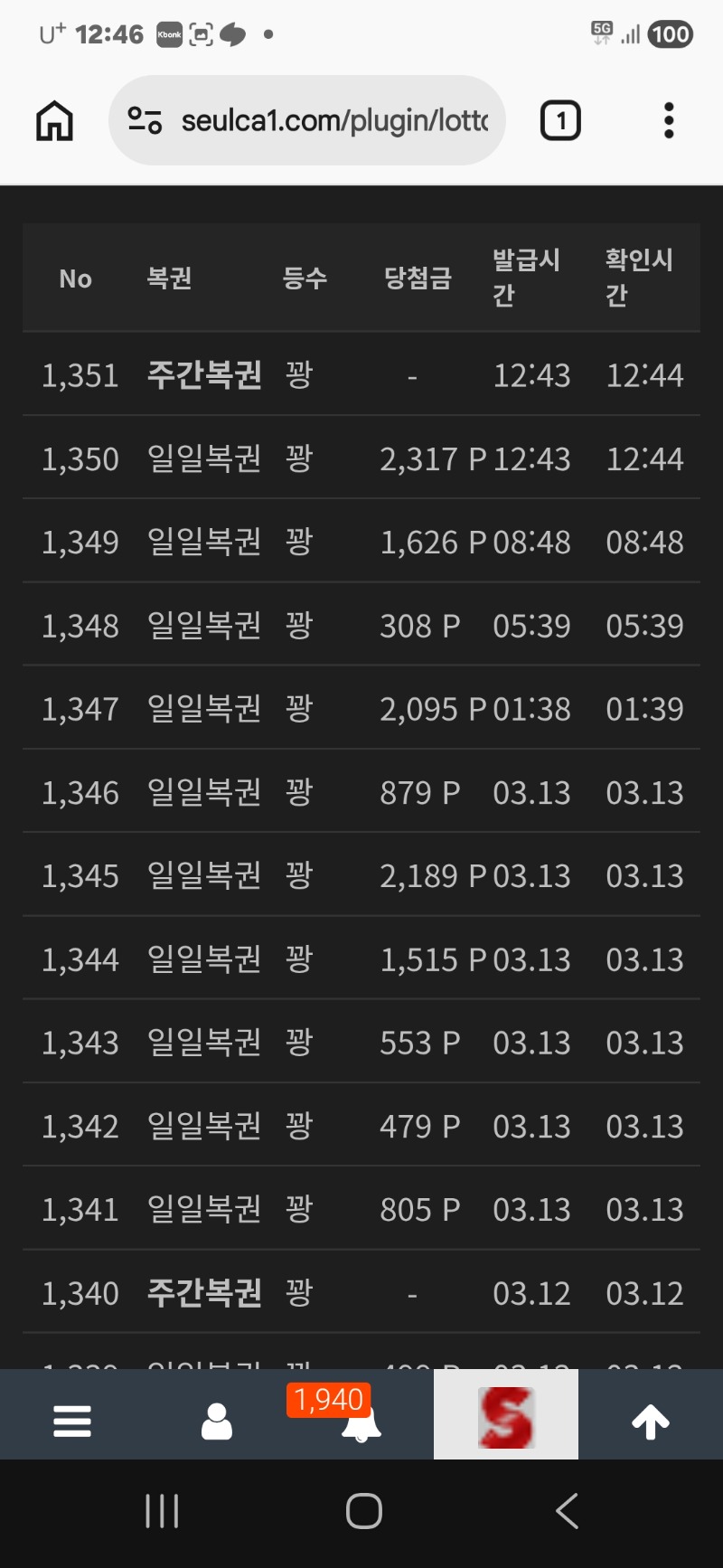This screenshot has height=1568, width=723.
Task: Tap the upload arrow icon in bottom bar
Action: [x=651, y=1415]
